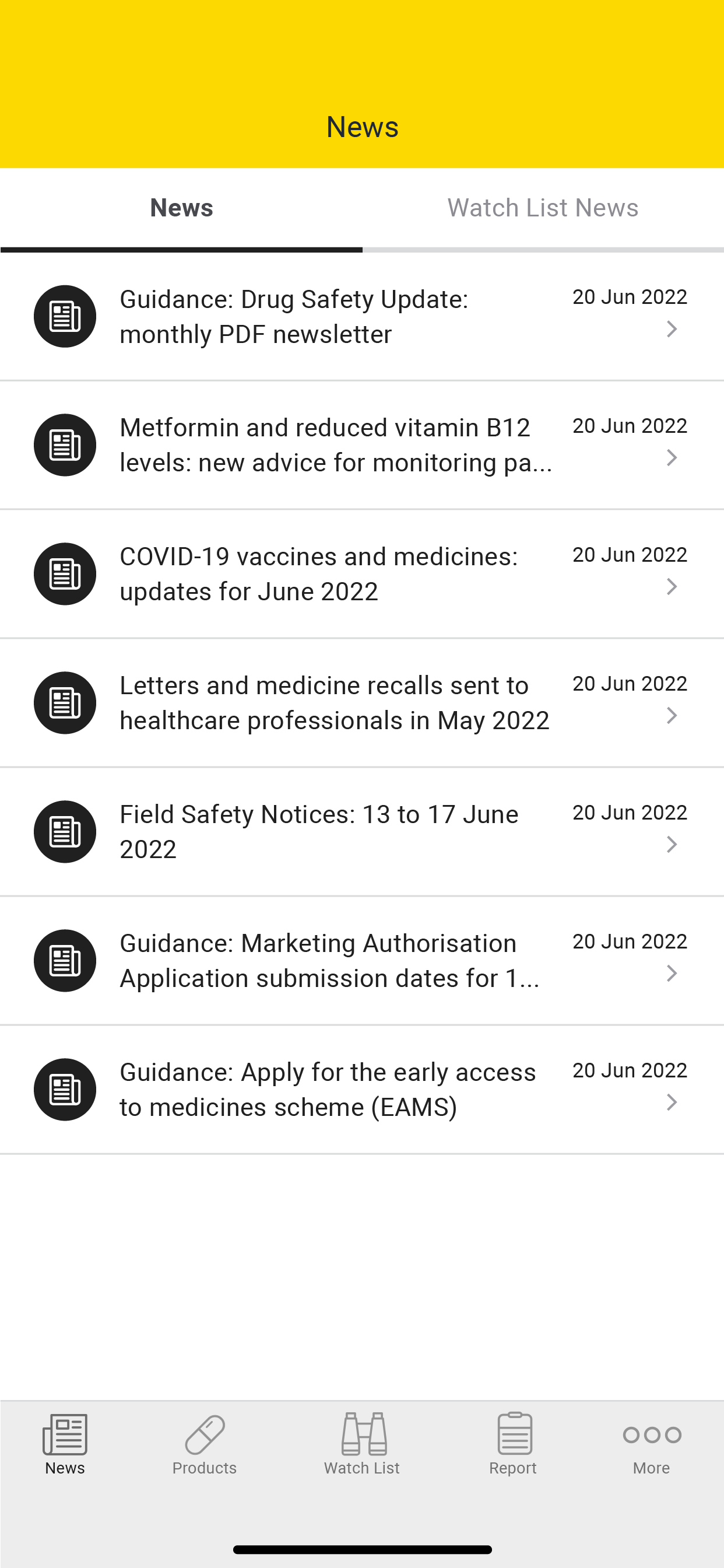724x1568 pixels.
Task: Open Drug Safety Update monthly PDF newsletter
Action: pyautogui.click(x=362, y=317)
